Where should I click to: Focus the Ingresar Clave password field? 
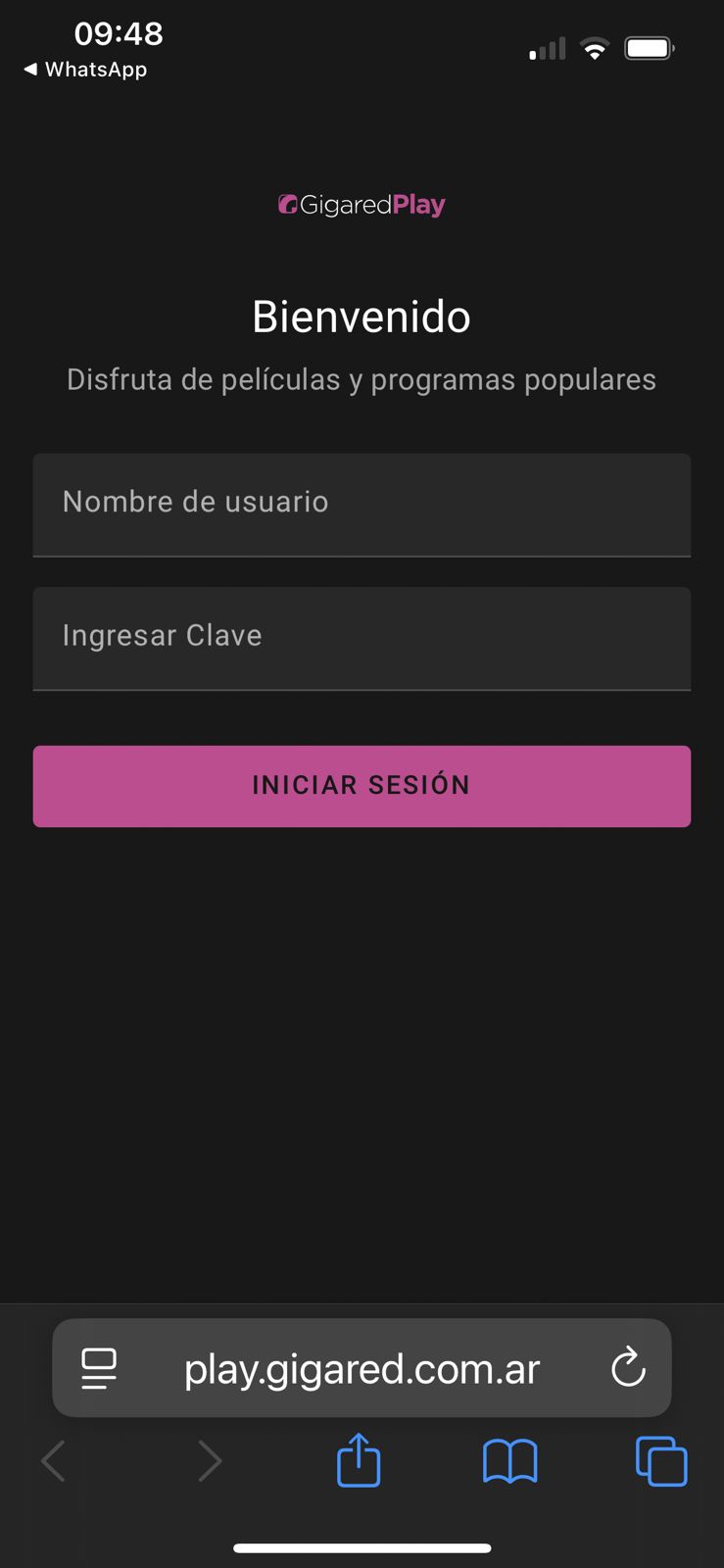pos(362,638)
